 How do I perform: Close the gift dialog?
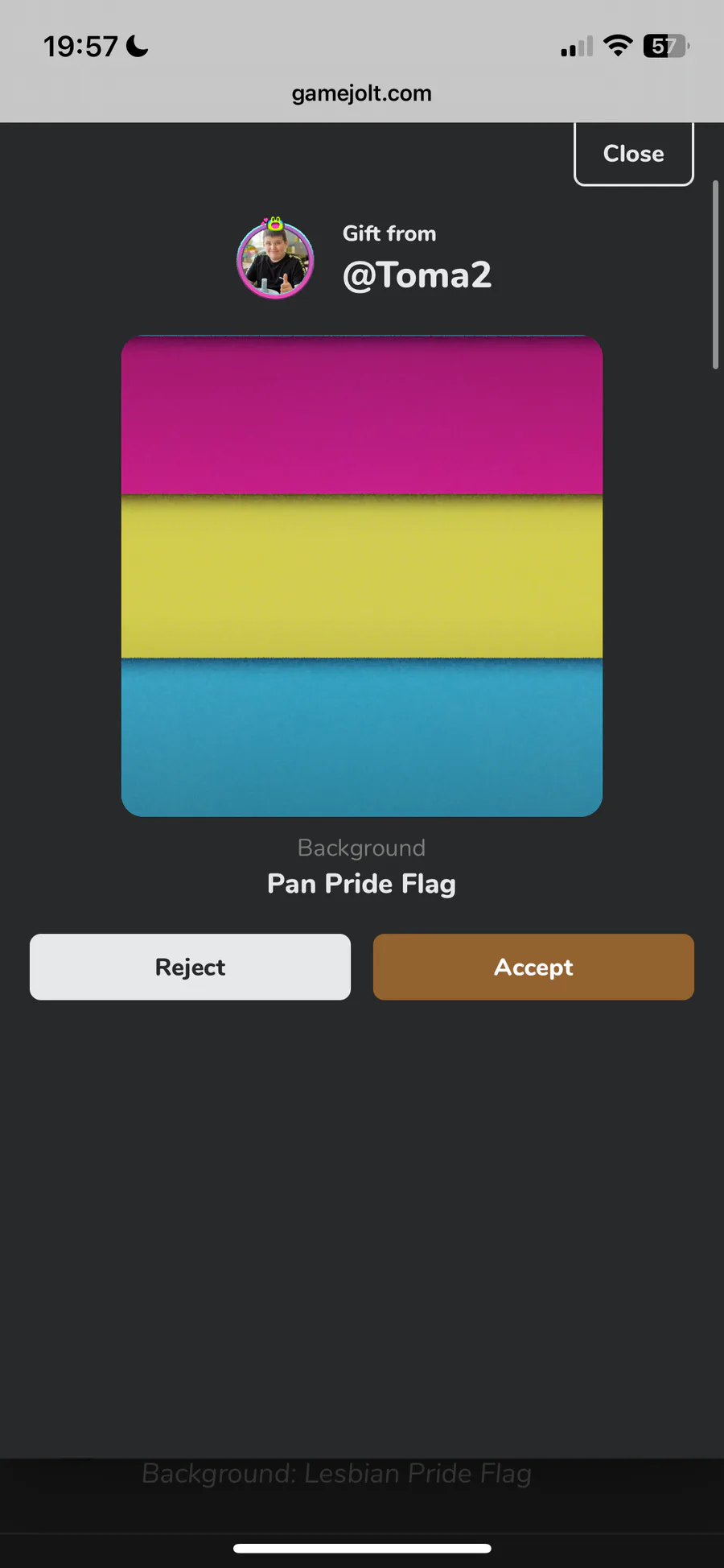coord(633,154)
